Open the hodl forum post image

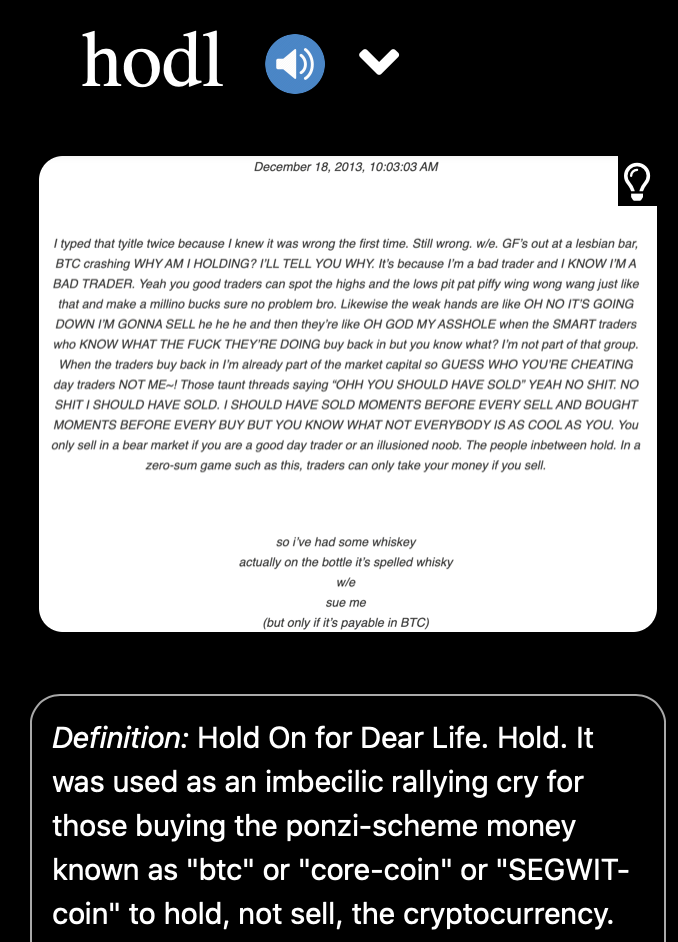click(x=347, y=393)
